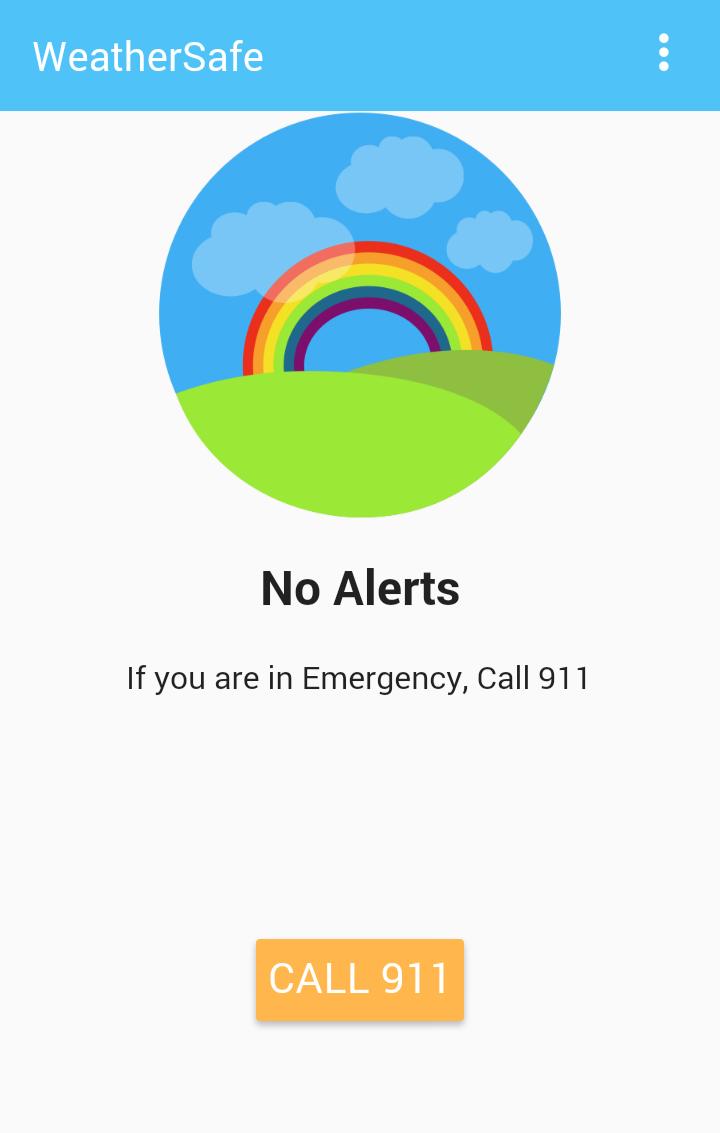
Task: Click the WeatherSafe app title
Action: pos(147,56)
